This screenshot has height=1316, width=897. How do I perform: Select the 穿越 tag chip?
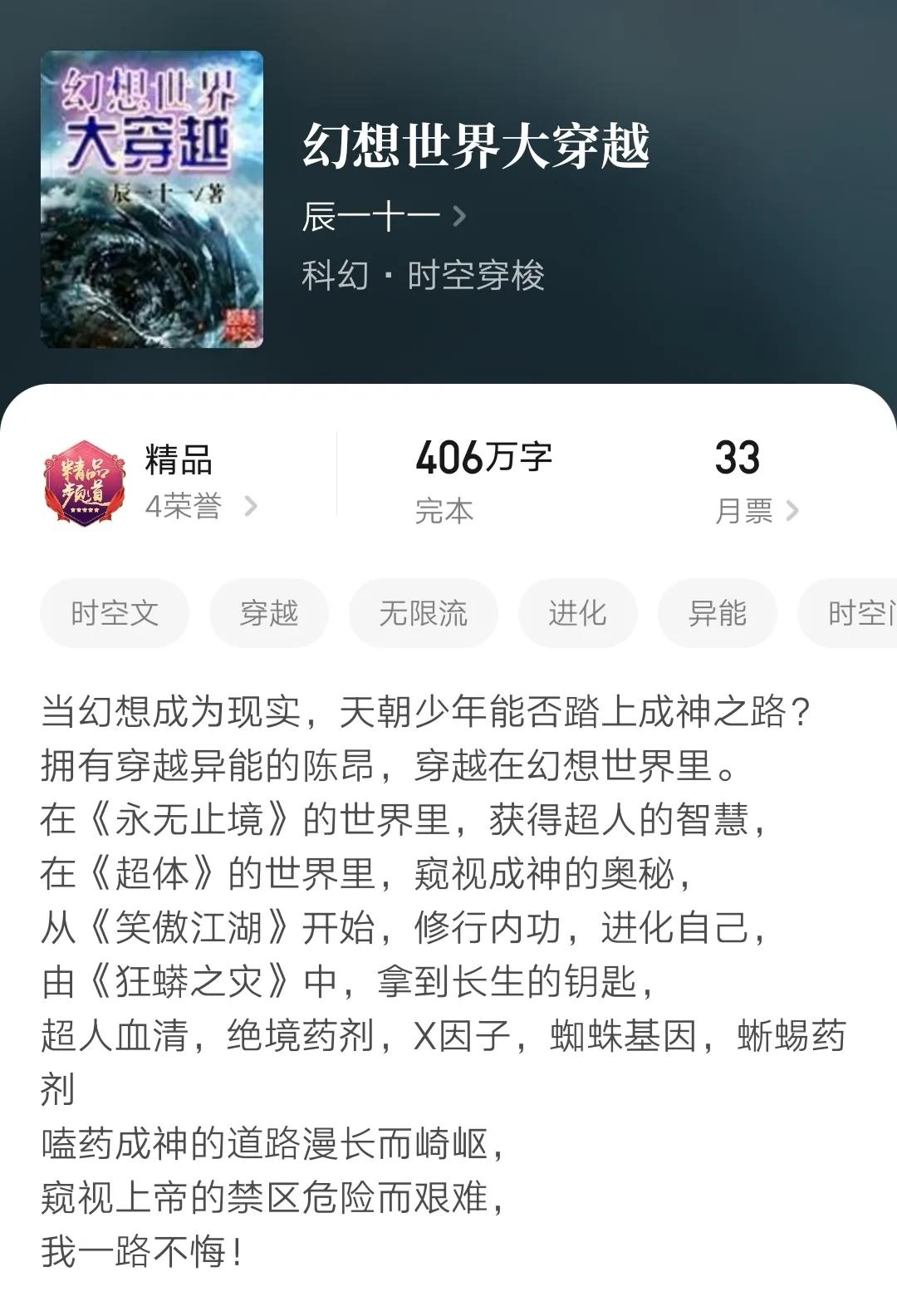[x=270, y=613]
